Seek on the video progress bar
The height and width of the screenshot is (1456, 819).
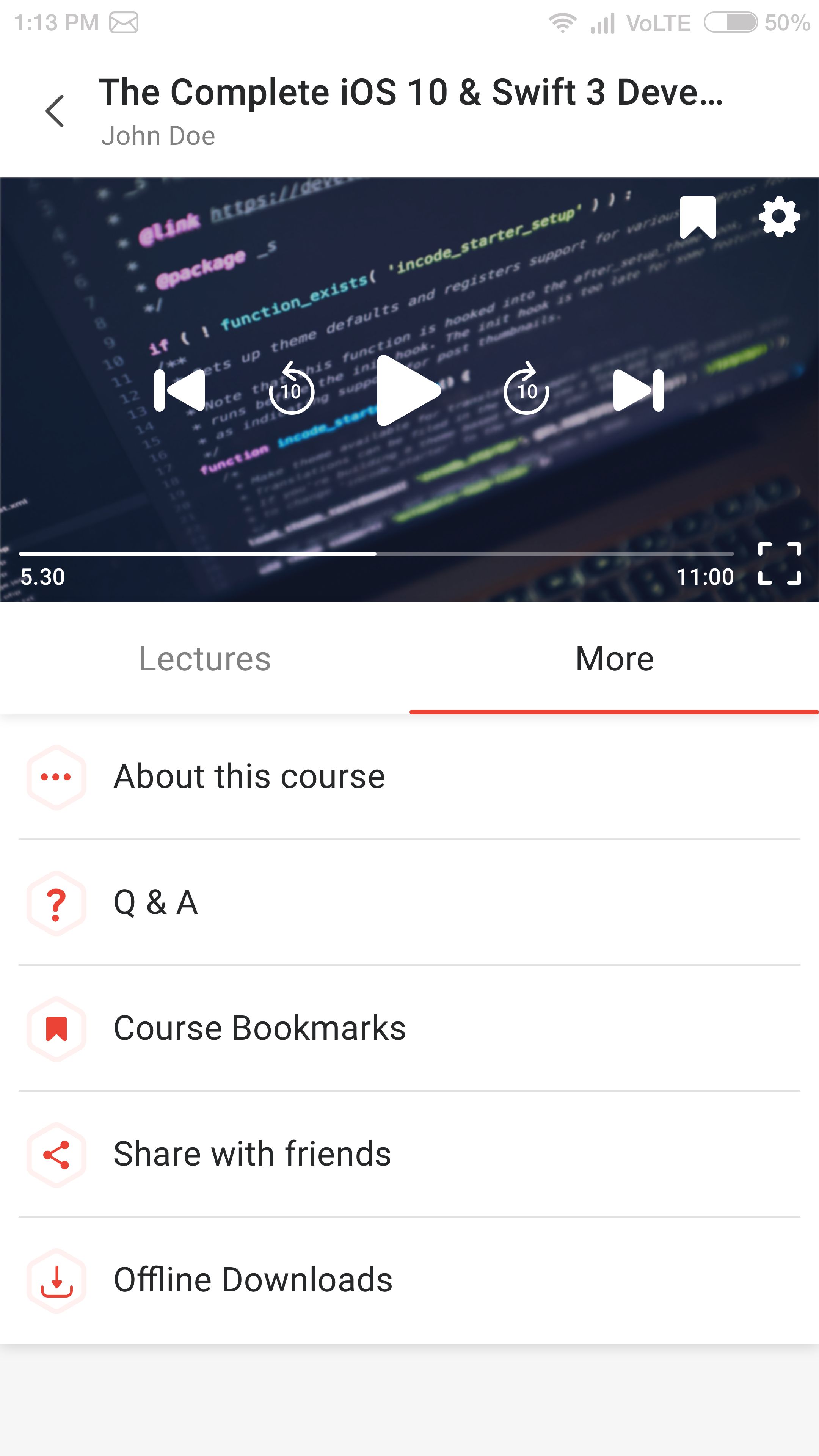[x=376, y=554]
